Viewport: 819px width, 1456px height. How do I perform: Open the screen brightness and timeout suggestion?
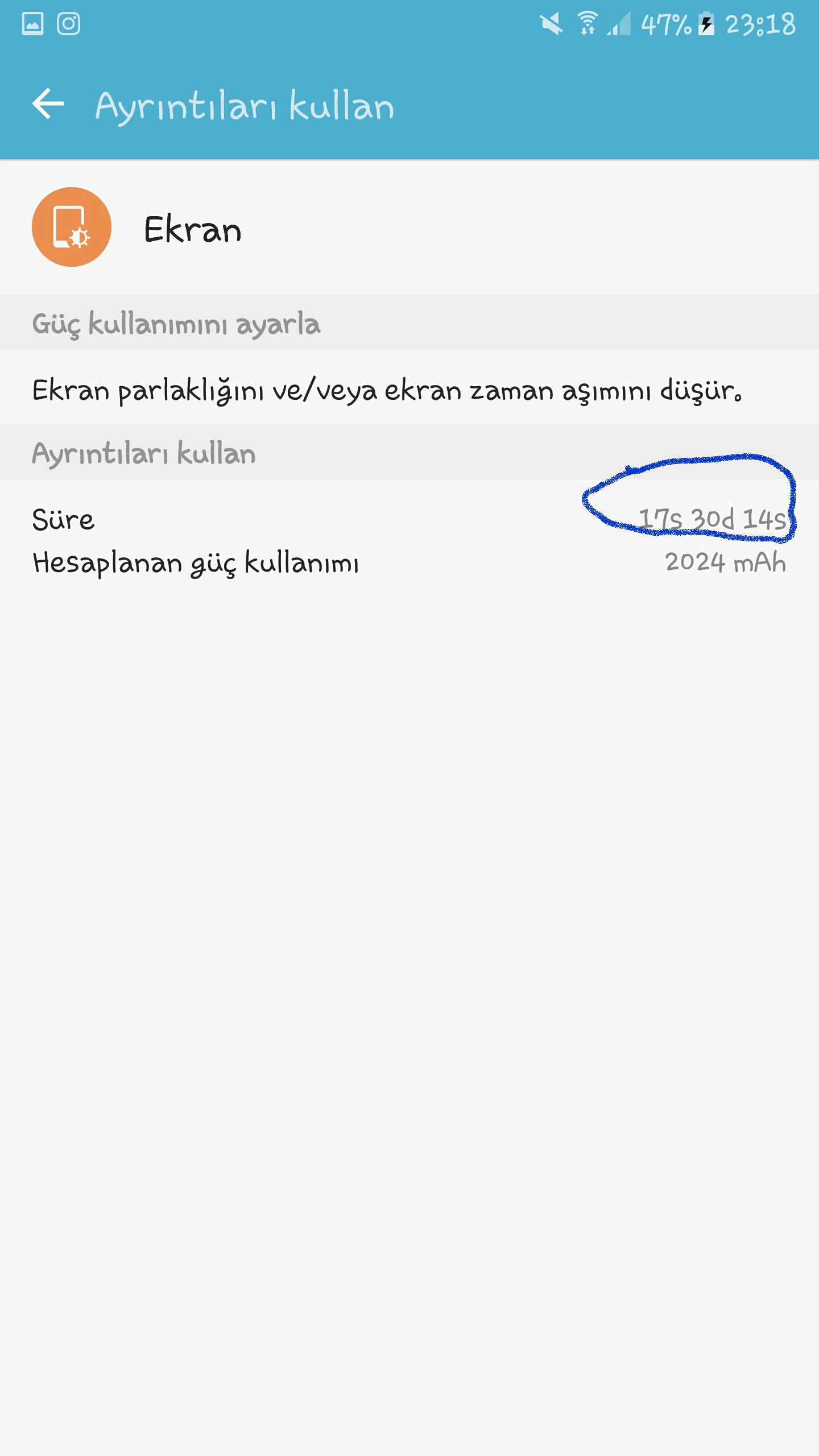pos(387,390)
